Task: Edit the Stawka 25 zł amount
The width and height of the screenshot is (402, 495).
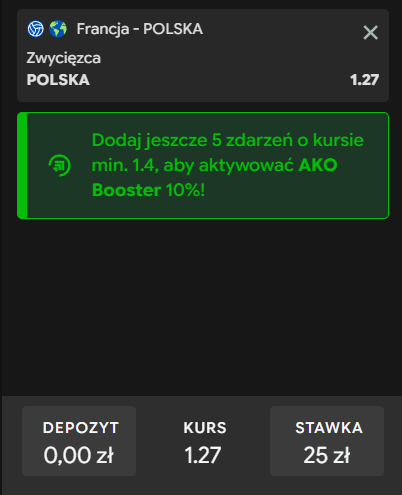Action: [327, 441]
